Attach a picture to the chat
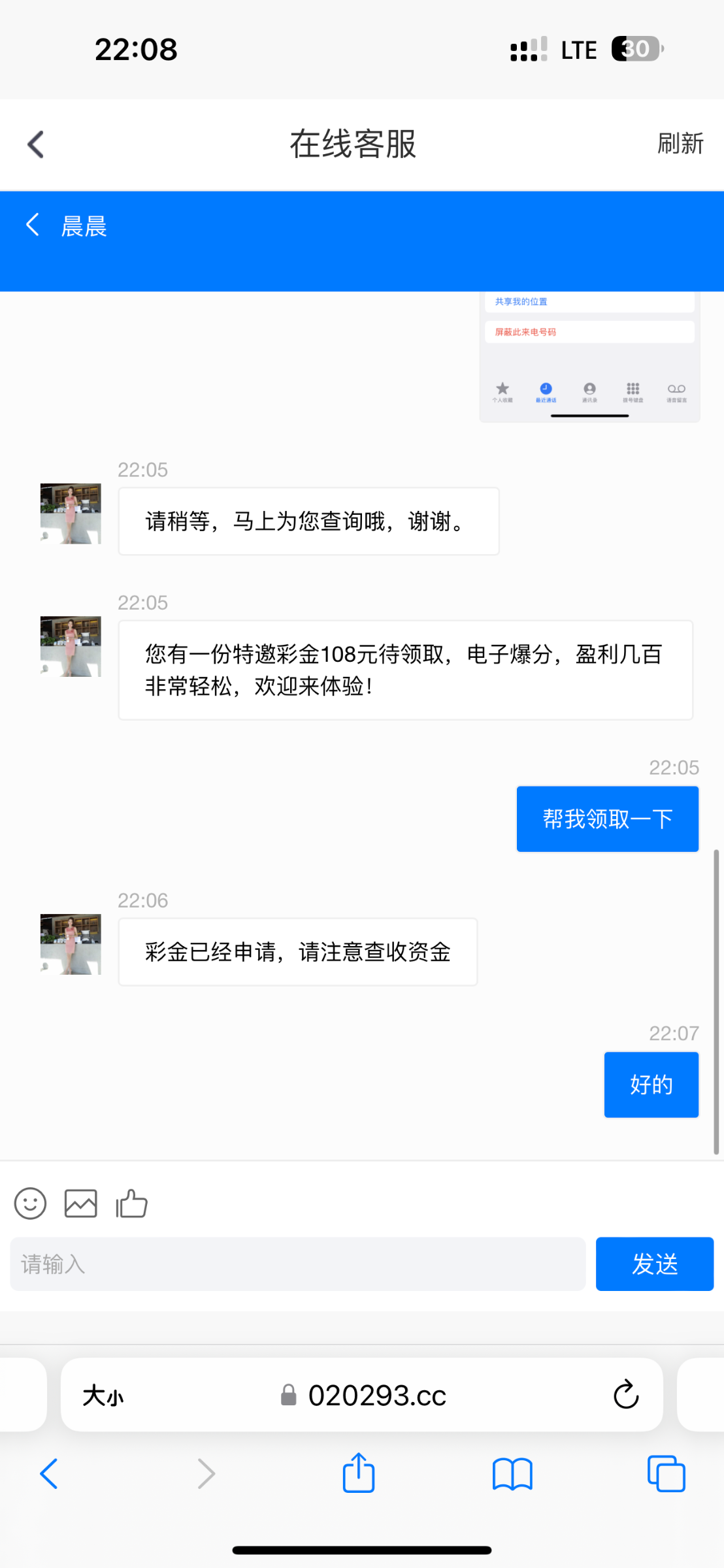The width and height of the screenshot is (724, 1568). [81, 1203]
